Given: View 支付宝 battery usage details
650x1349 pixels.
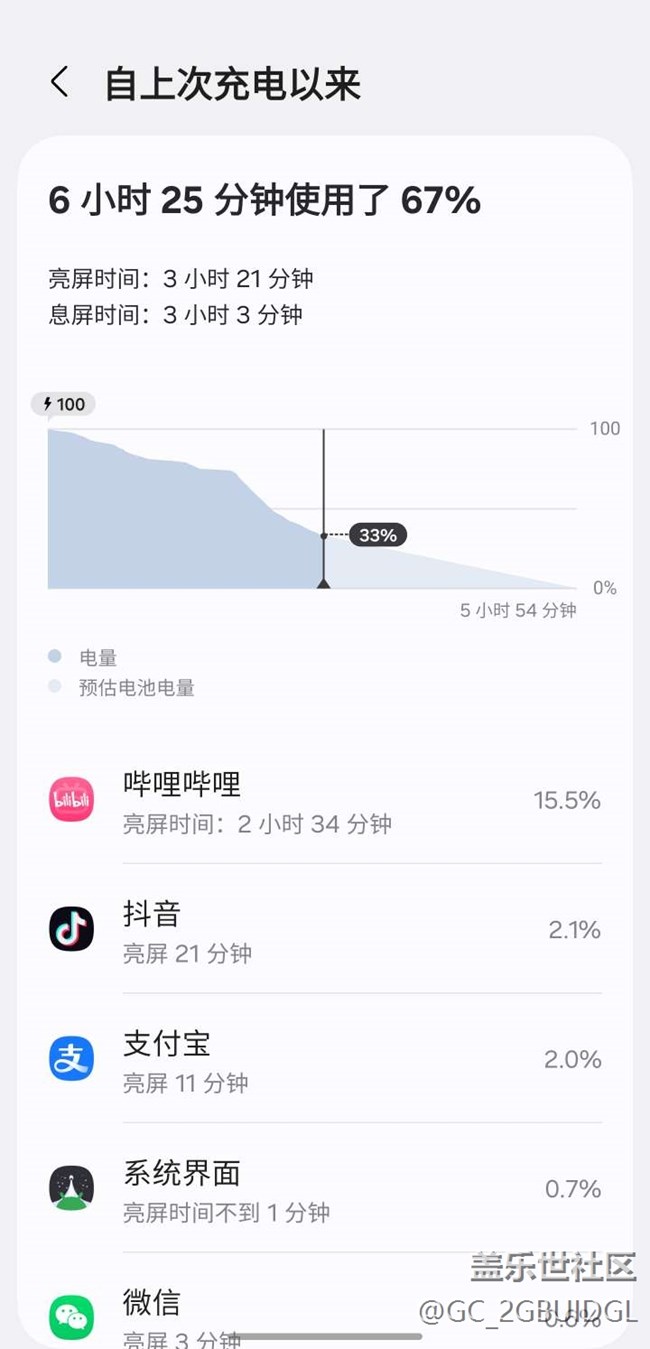Looking at the screenshot, I should tap(325, 1058).
